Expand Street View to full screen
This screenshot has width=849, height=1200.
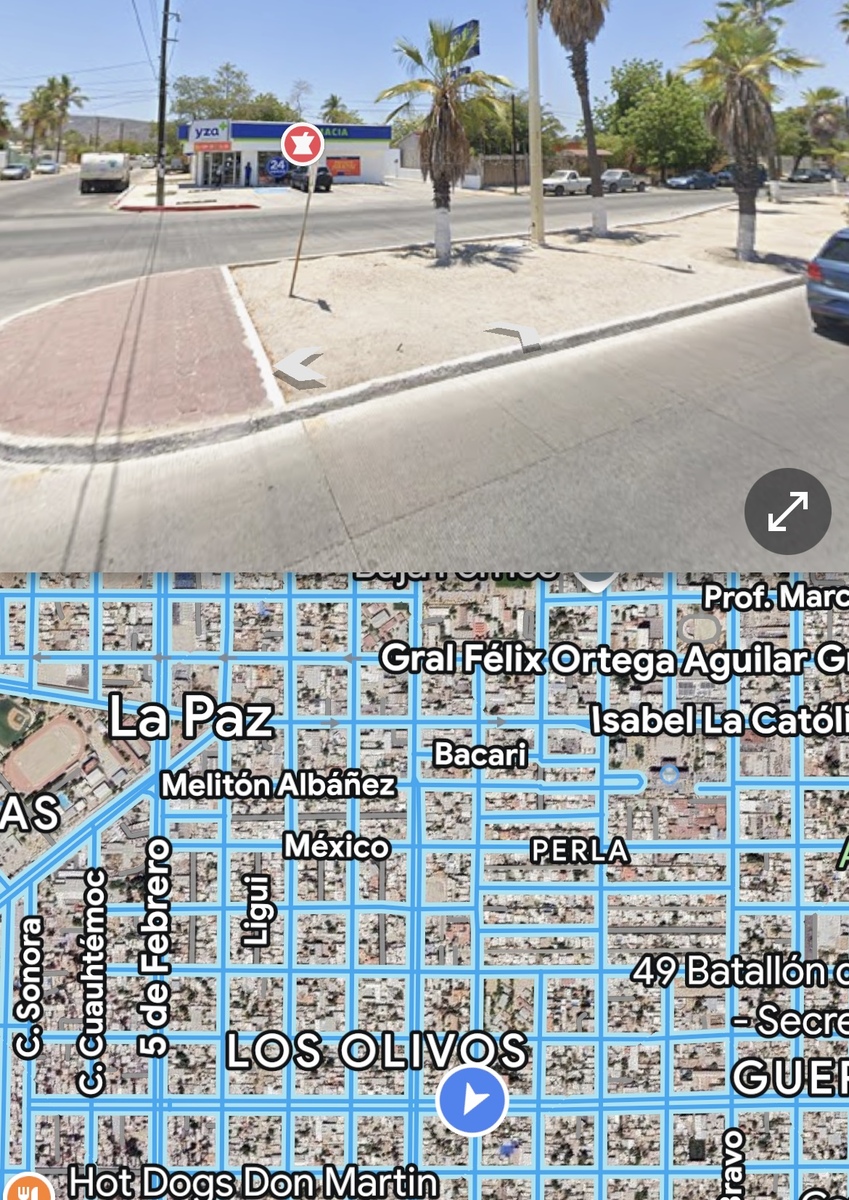787,512
